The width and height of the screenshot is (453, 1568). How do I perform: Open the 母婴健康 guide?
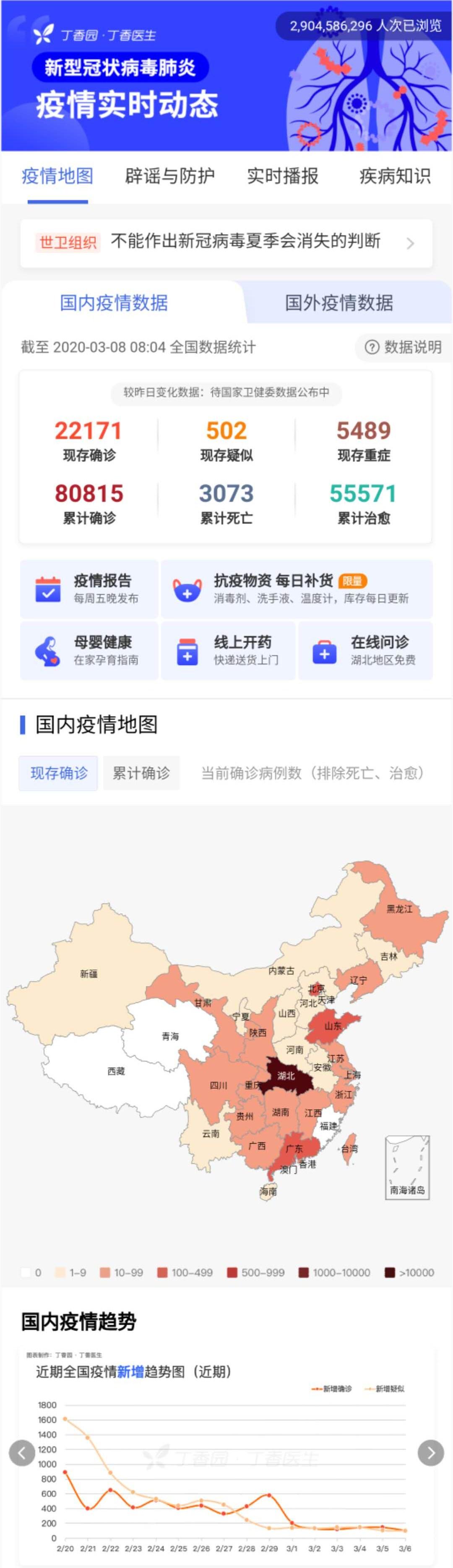pyautogui.click(x=89, y=650)
